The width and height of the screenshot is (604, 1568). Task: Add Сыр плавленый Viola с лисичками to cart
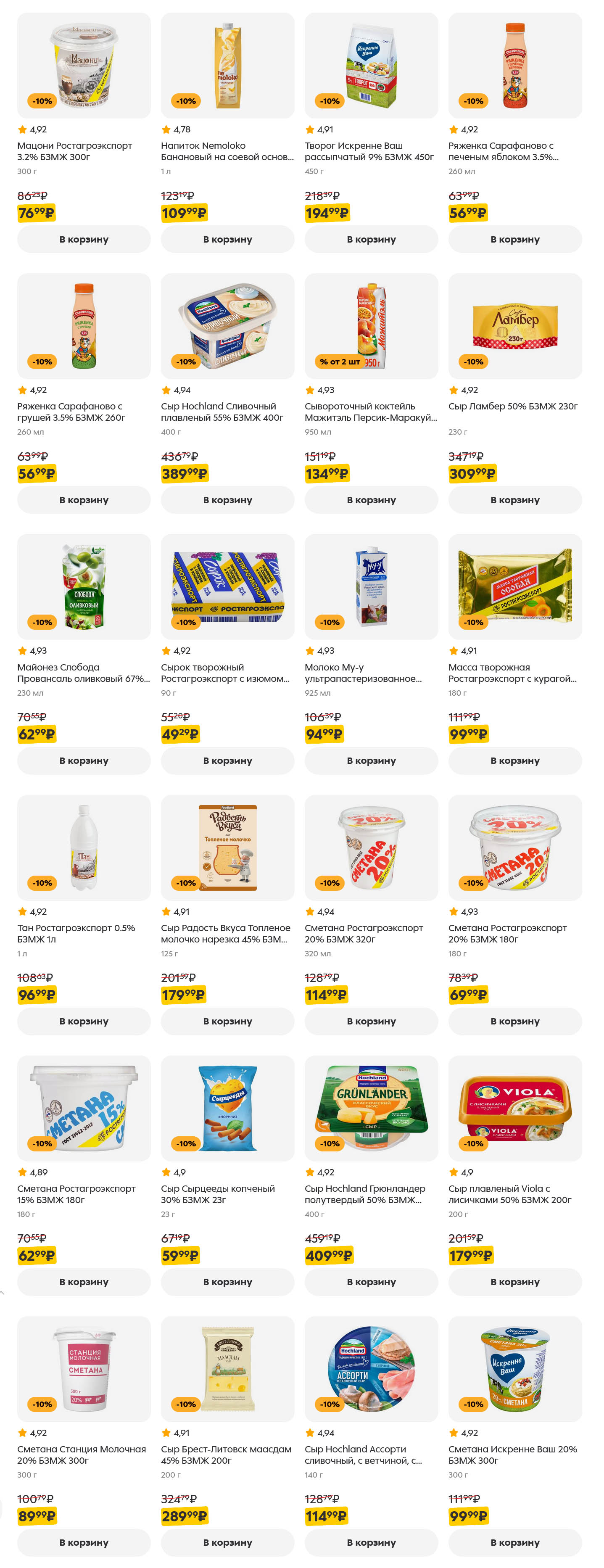tap(514, 1281)
